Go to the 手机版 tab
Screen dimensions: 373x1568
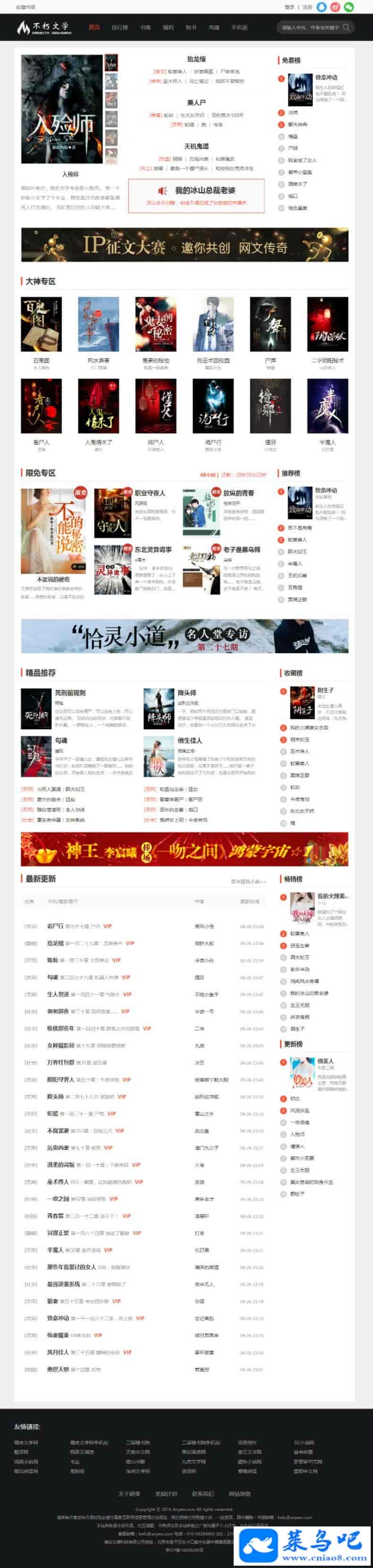(x=239, y=27)
